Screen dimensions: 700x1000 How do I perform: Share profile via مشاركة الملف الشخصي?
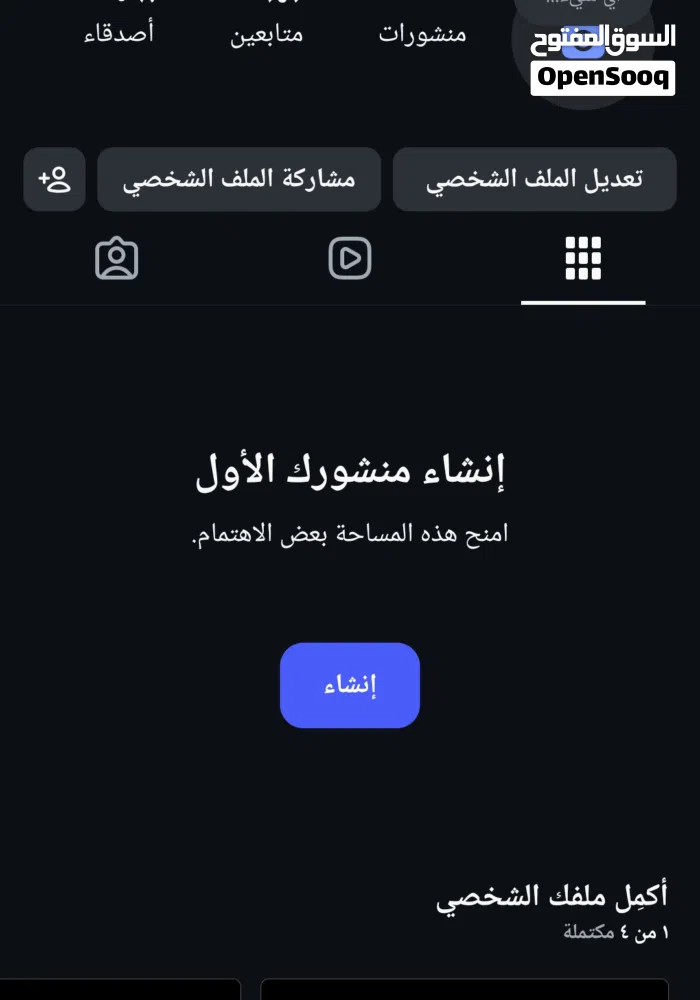[x=239, y=179]
